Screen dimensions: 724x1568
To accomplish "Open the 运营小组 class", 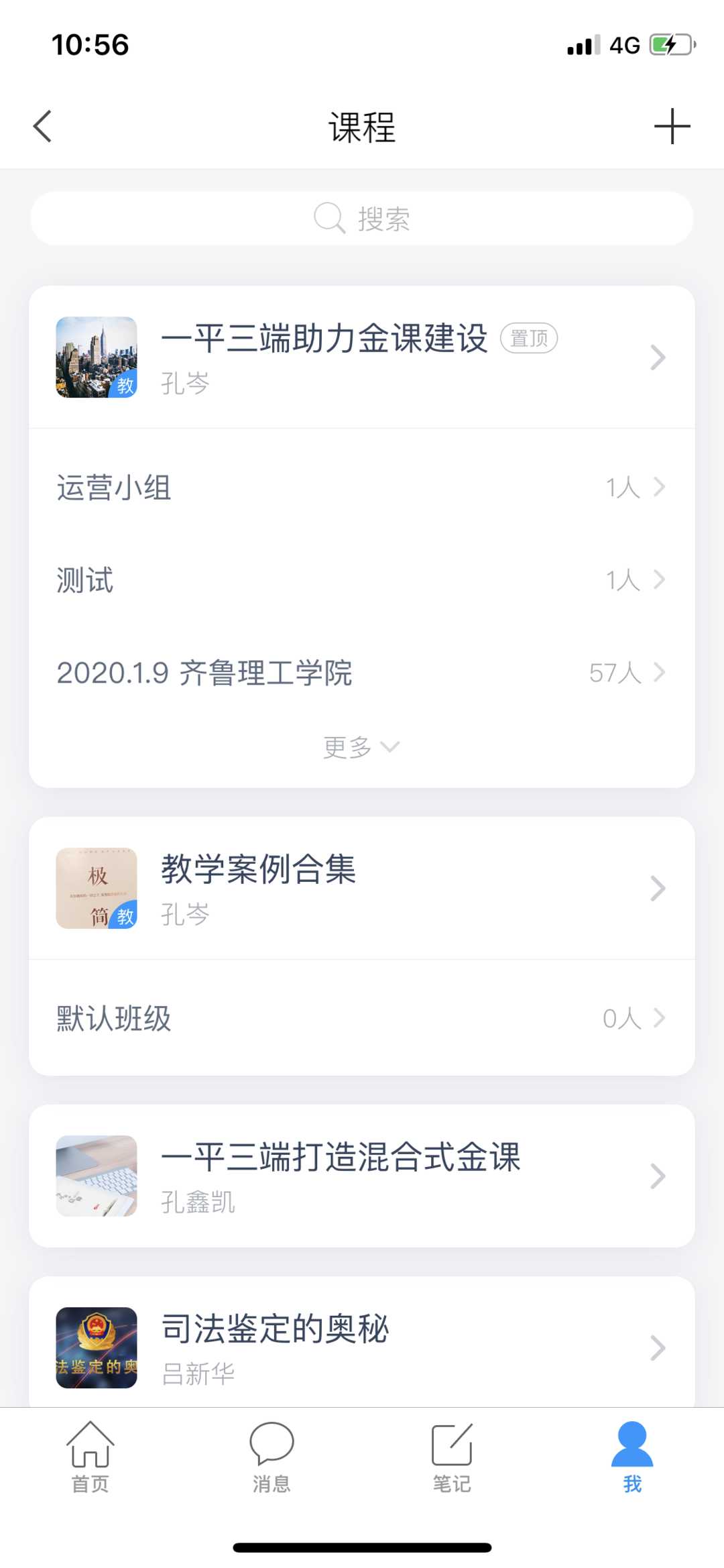I will (x=362, y=488).
